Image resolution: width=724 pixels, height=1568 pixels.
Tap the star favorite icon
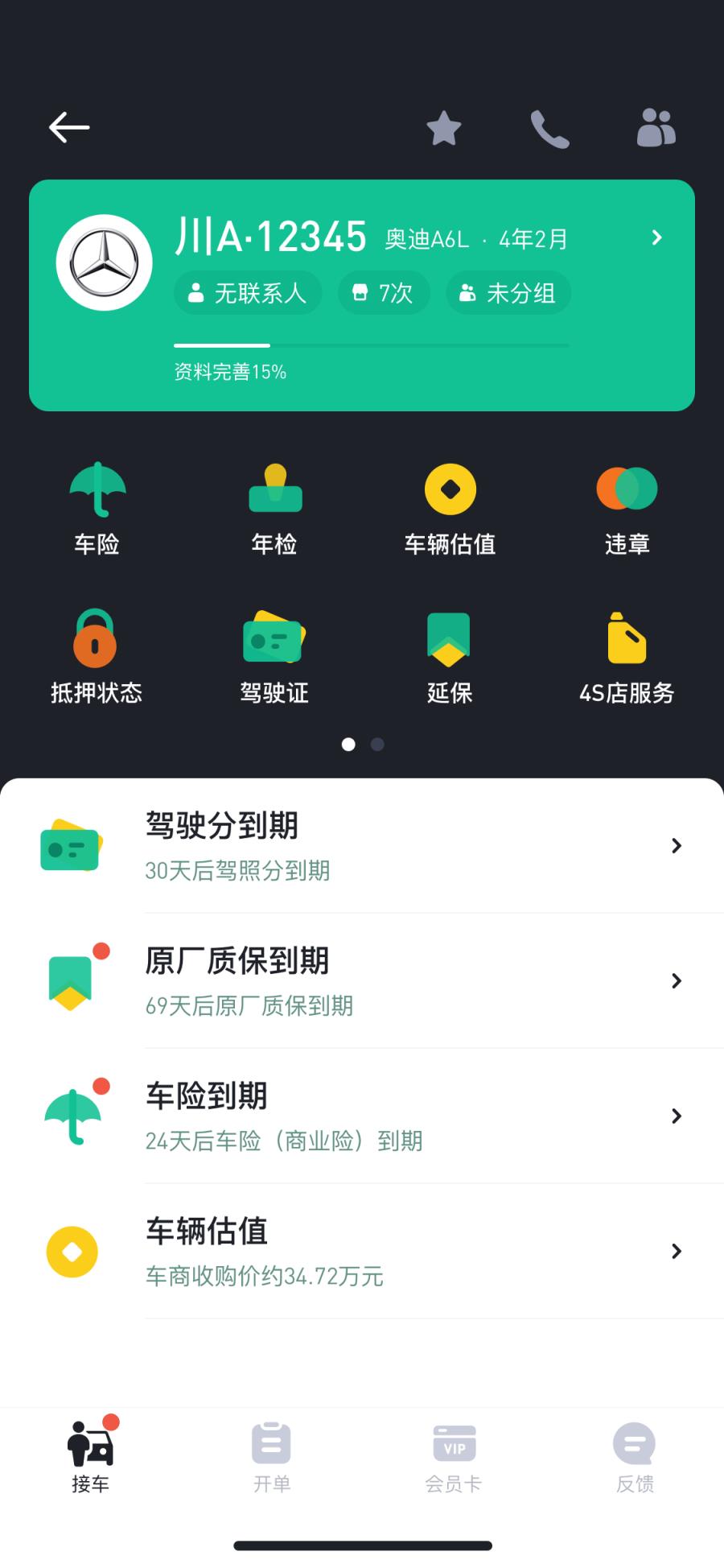click(x=443, y=127)
